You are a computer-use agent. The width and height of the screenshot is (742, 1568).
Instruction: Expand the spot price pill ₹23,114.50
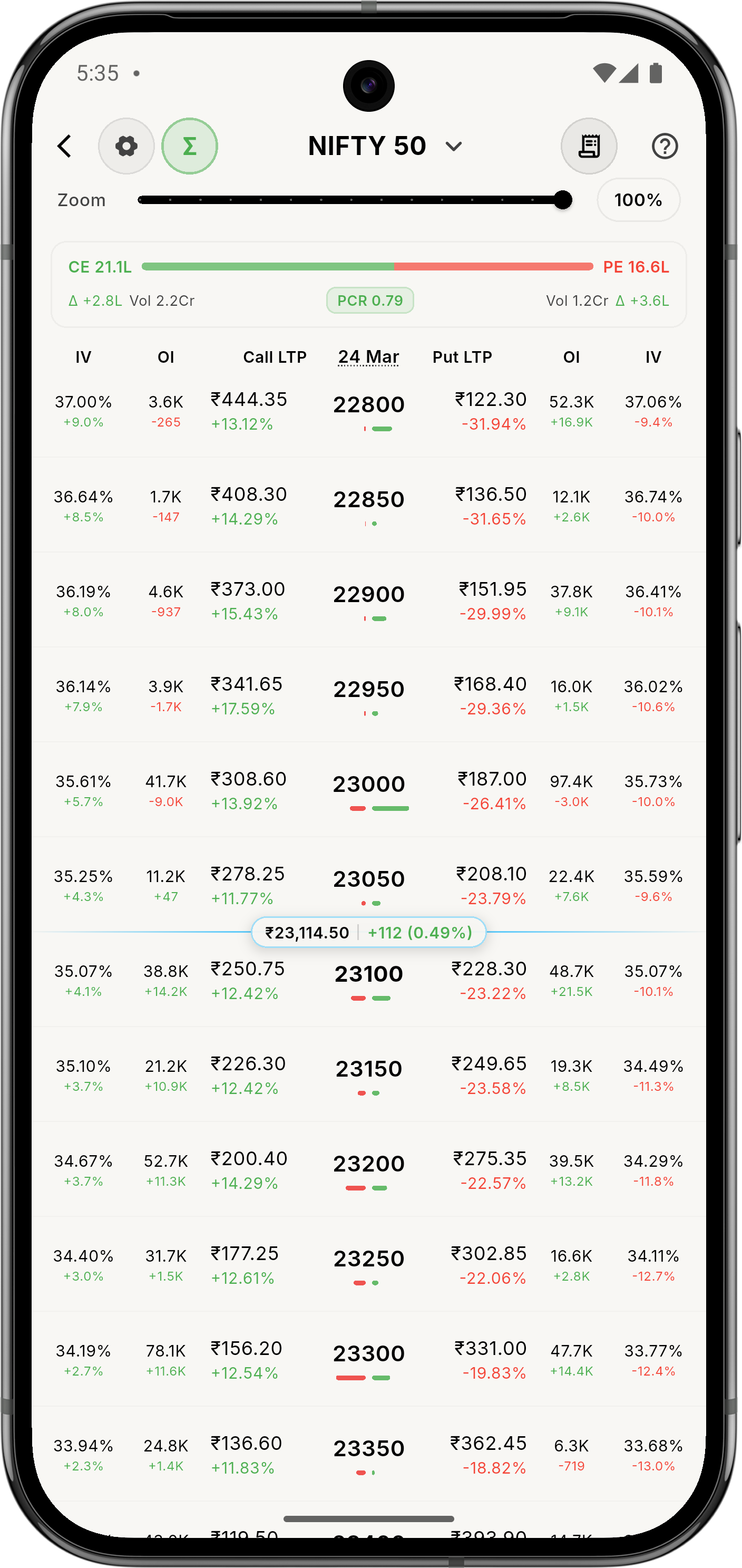click(x=368, y=932)
